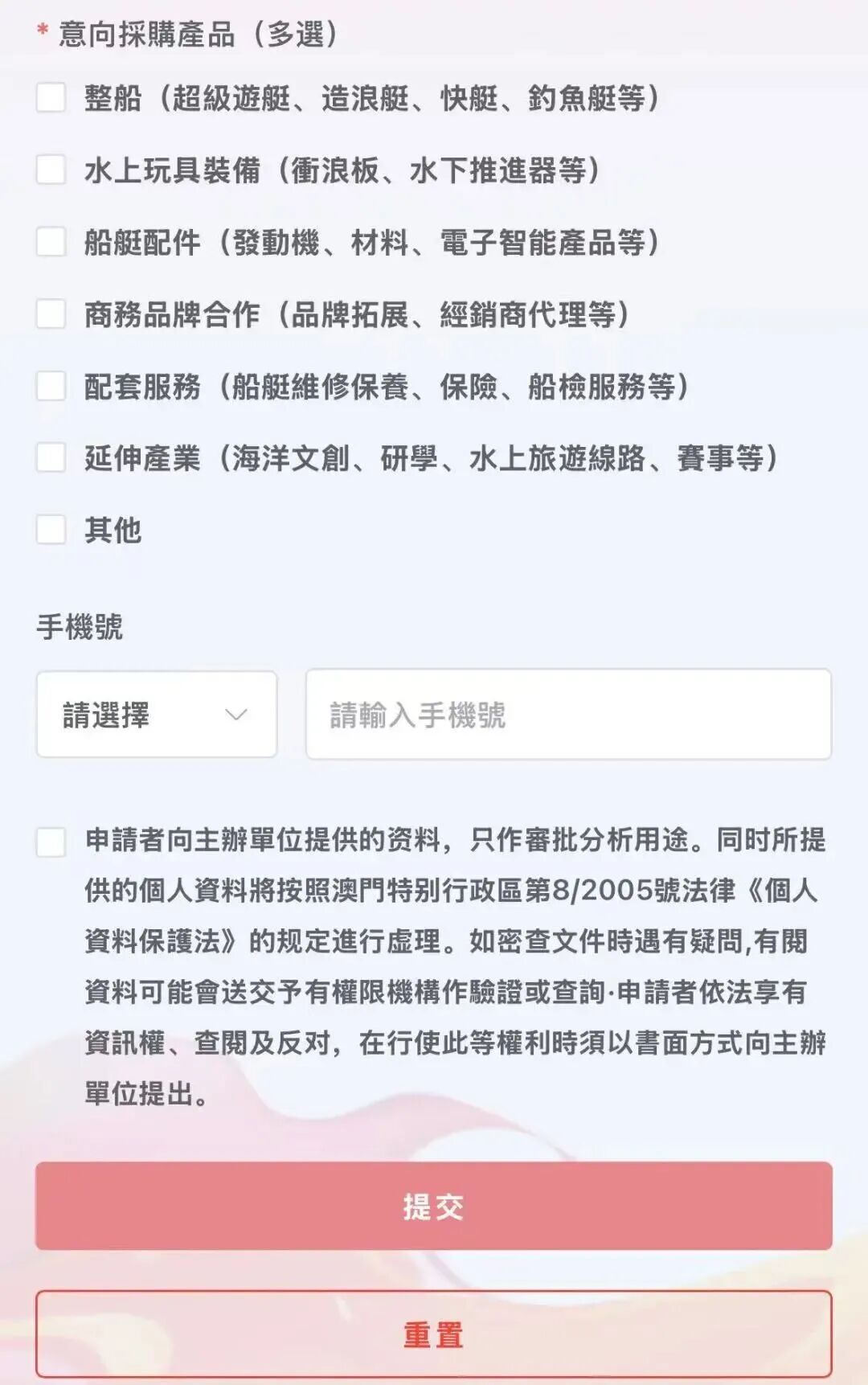Open the 請選擇 area code dropdown
Image resolution: width=868 pixels, height=1385 pixels.
coord(157,715)
